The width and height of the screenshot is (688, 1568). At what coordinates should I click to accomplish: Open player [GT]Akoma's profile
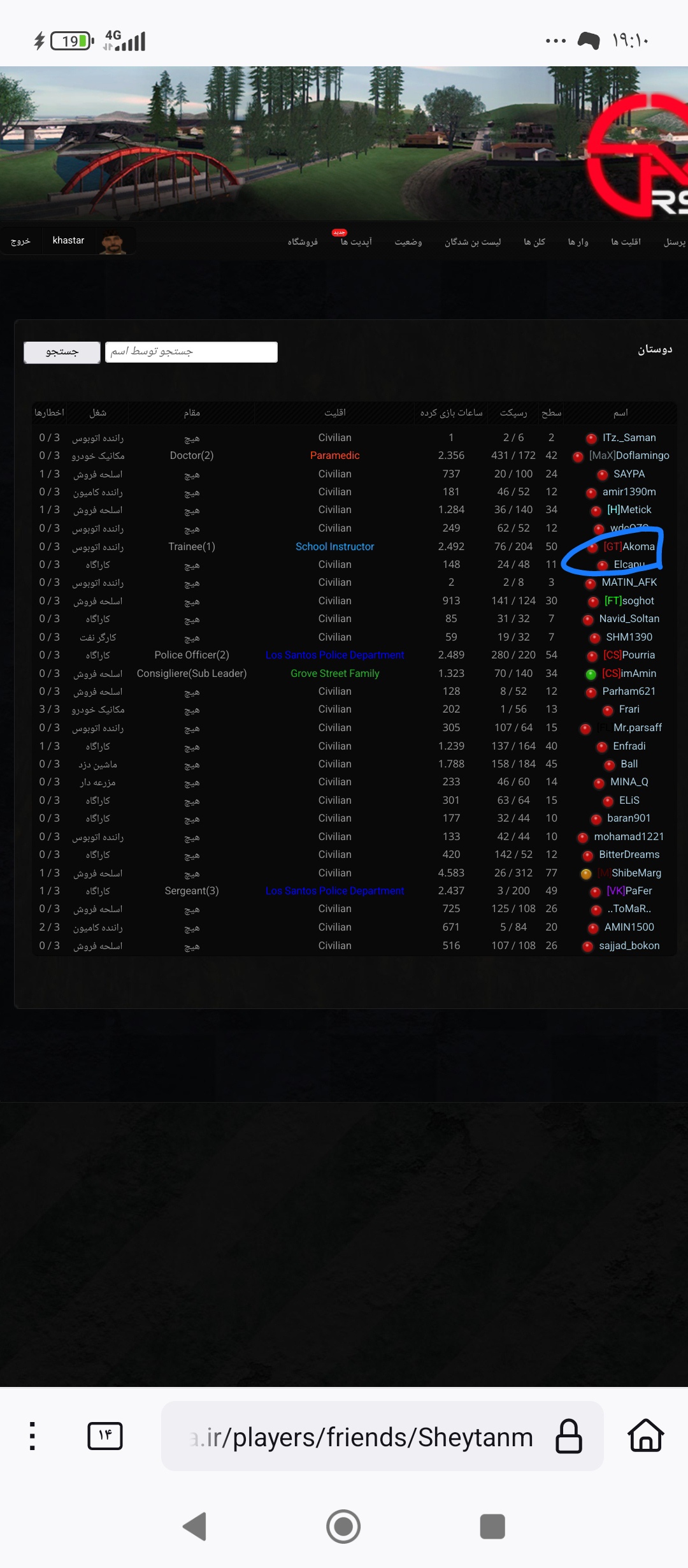tap(629, 546)
